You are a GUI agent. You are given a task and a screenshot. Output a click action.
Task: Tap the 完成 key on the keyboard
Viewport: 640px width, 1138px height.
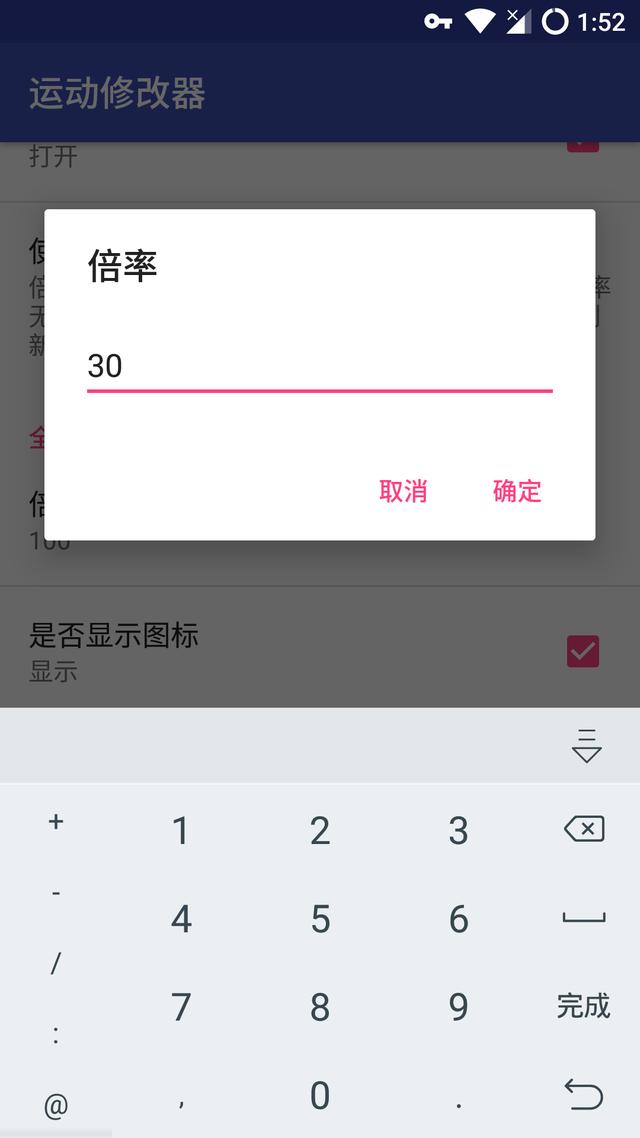coord(584,1006)
